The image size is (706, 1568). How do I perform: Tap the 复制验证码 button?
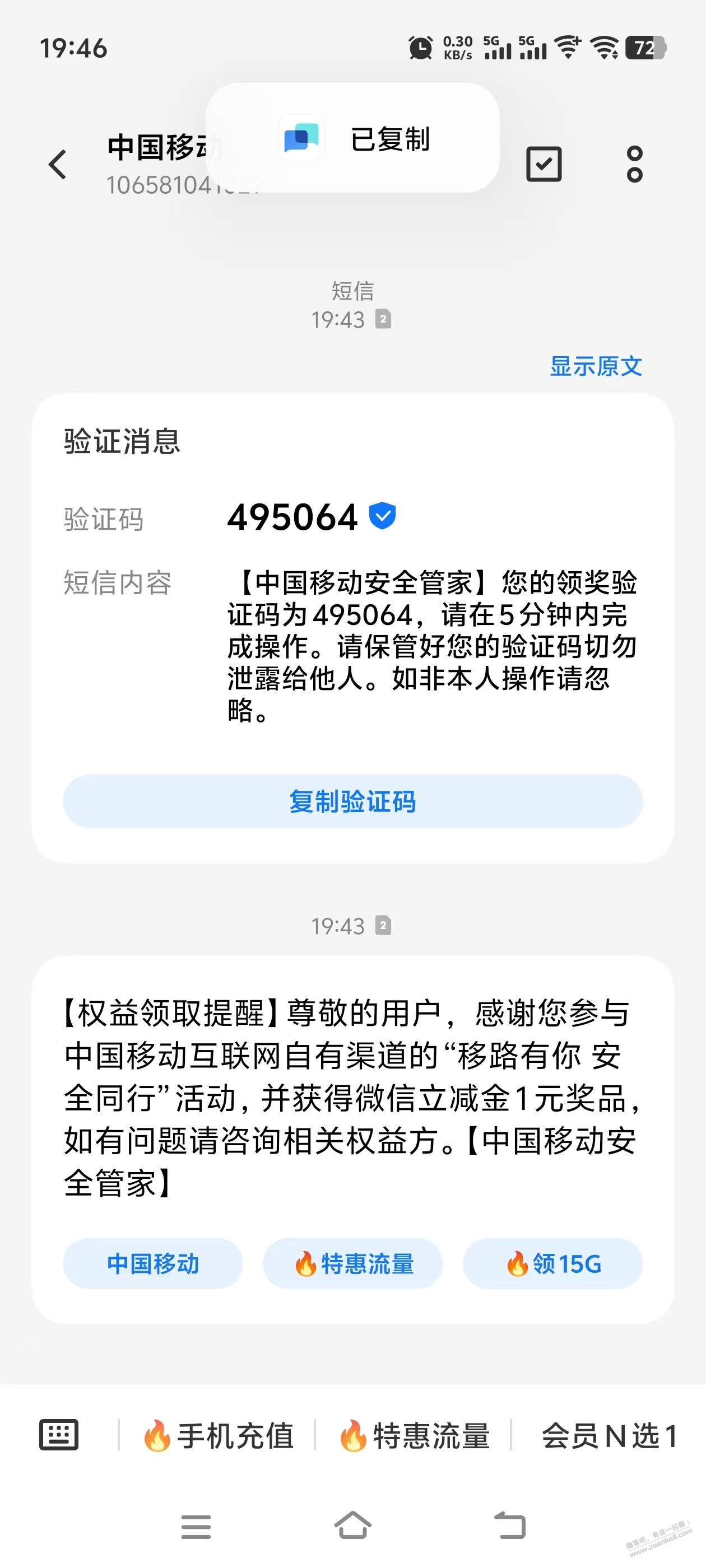click(x=352, y=802)
